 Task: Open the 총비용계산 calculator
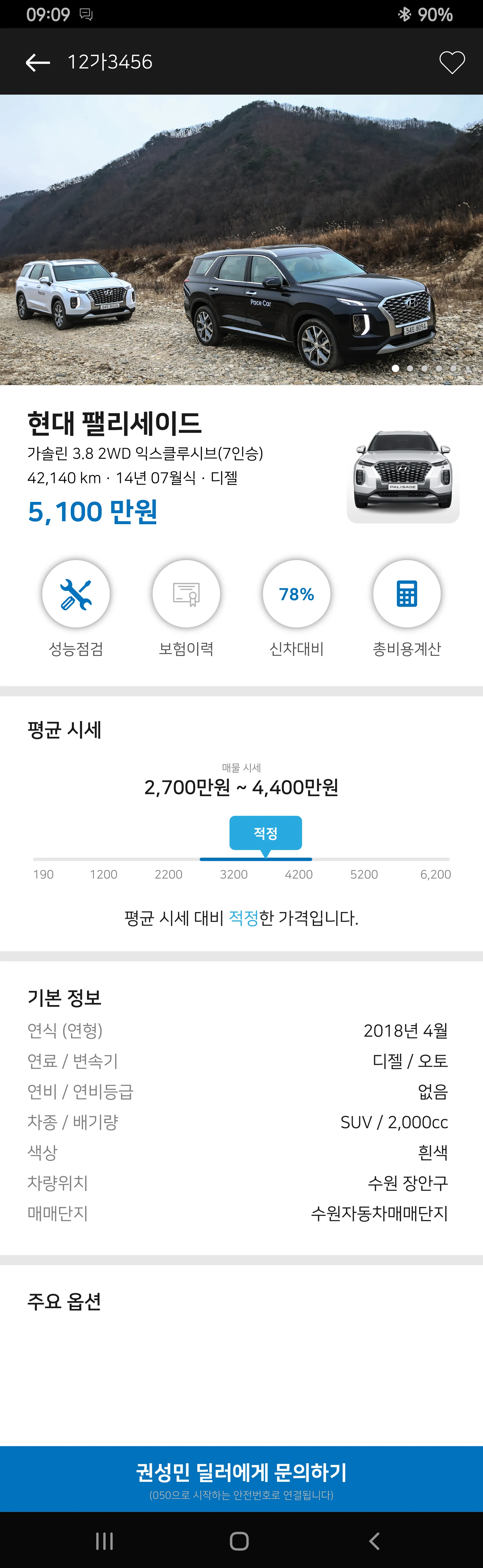[x=407, y=594]
